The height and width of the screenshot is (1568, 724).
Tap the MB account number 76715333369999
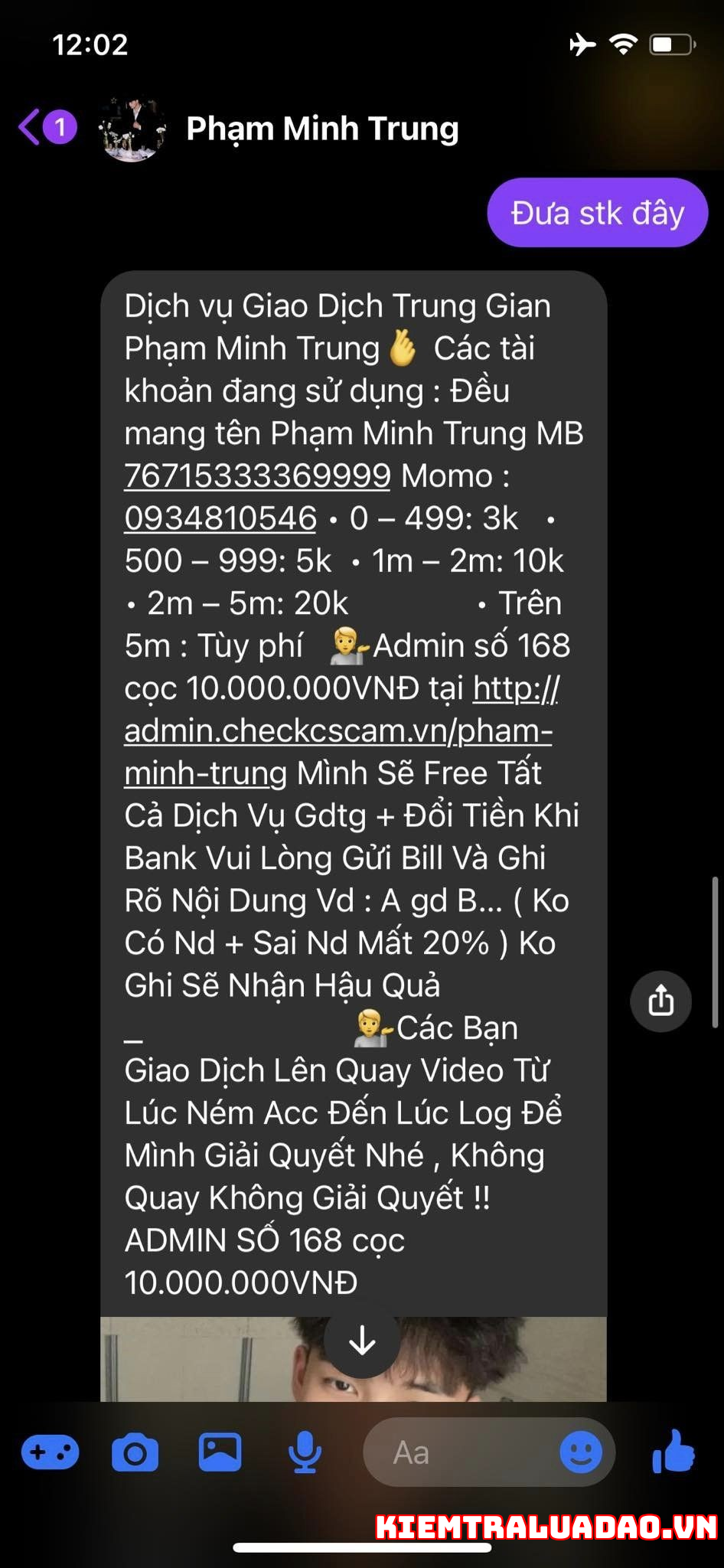[x=257, y=475]
